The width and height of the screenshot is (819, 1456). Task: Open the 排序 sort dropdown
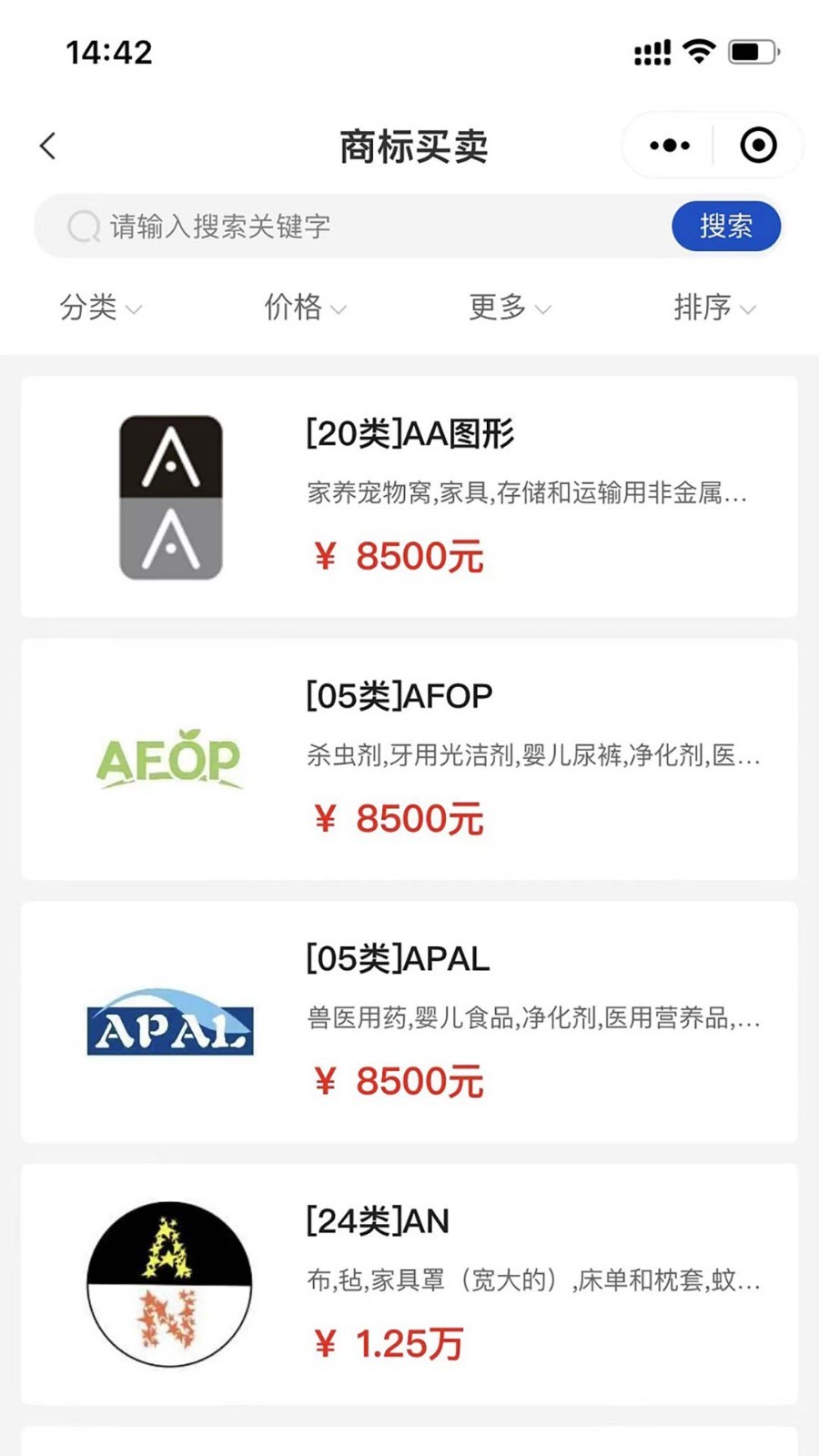click(x=714, y=308)
